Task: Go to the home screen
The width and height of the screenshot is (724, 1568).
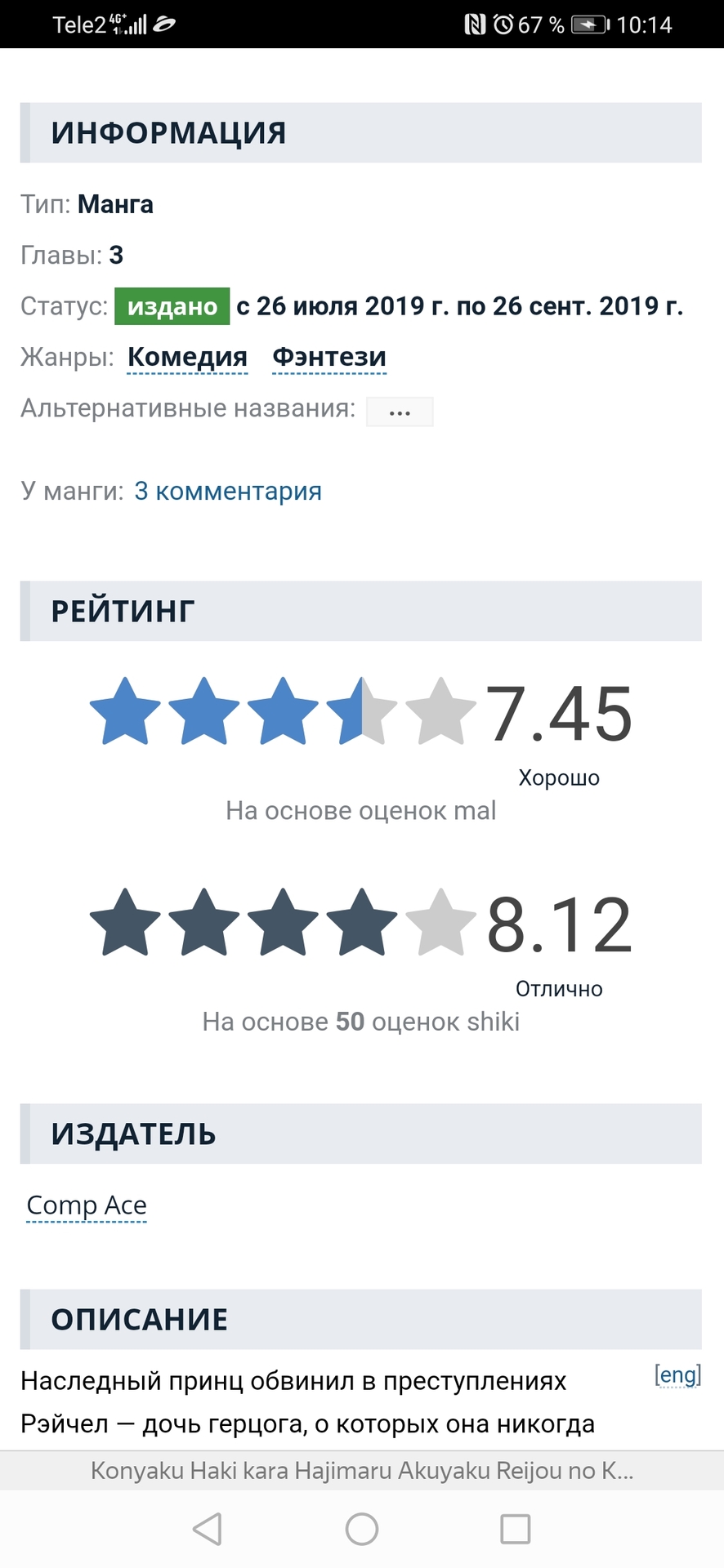Action: (362, 1529)
